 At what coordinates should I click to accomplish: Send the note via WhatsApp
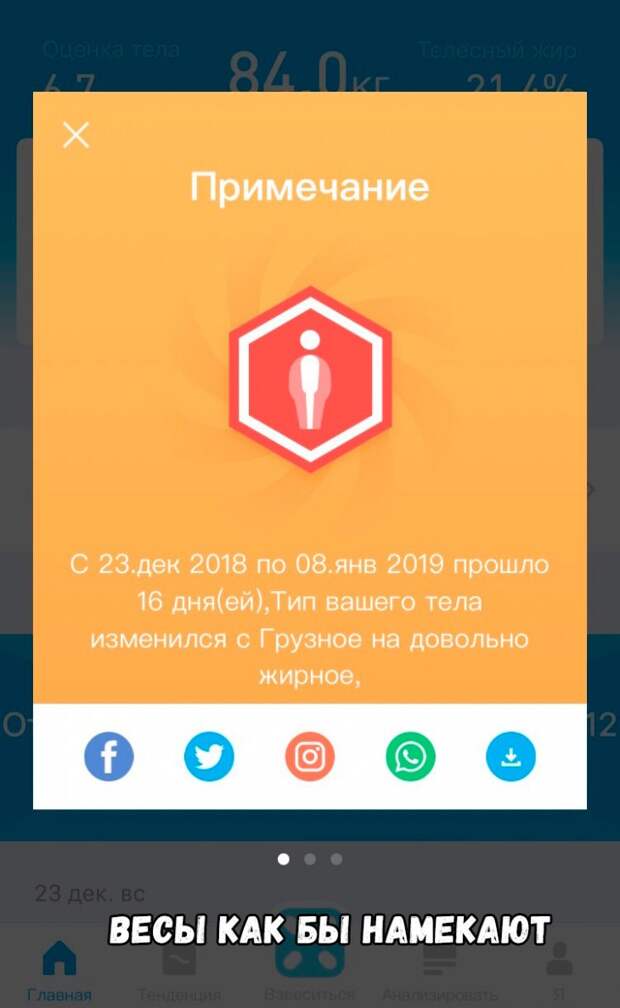(x=410, y=756)
